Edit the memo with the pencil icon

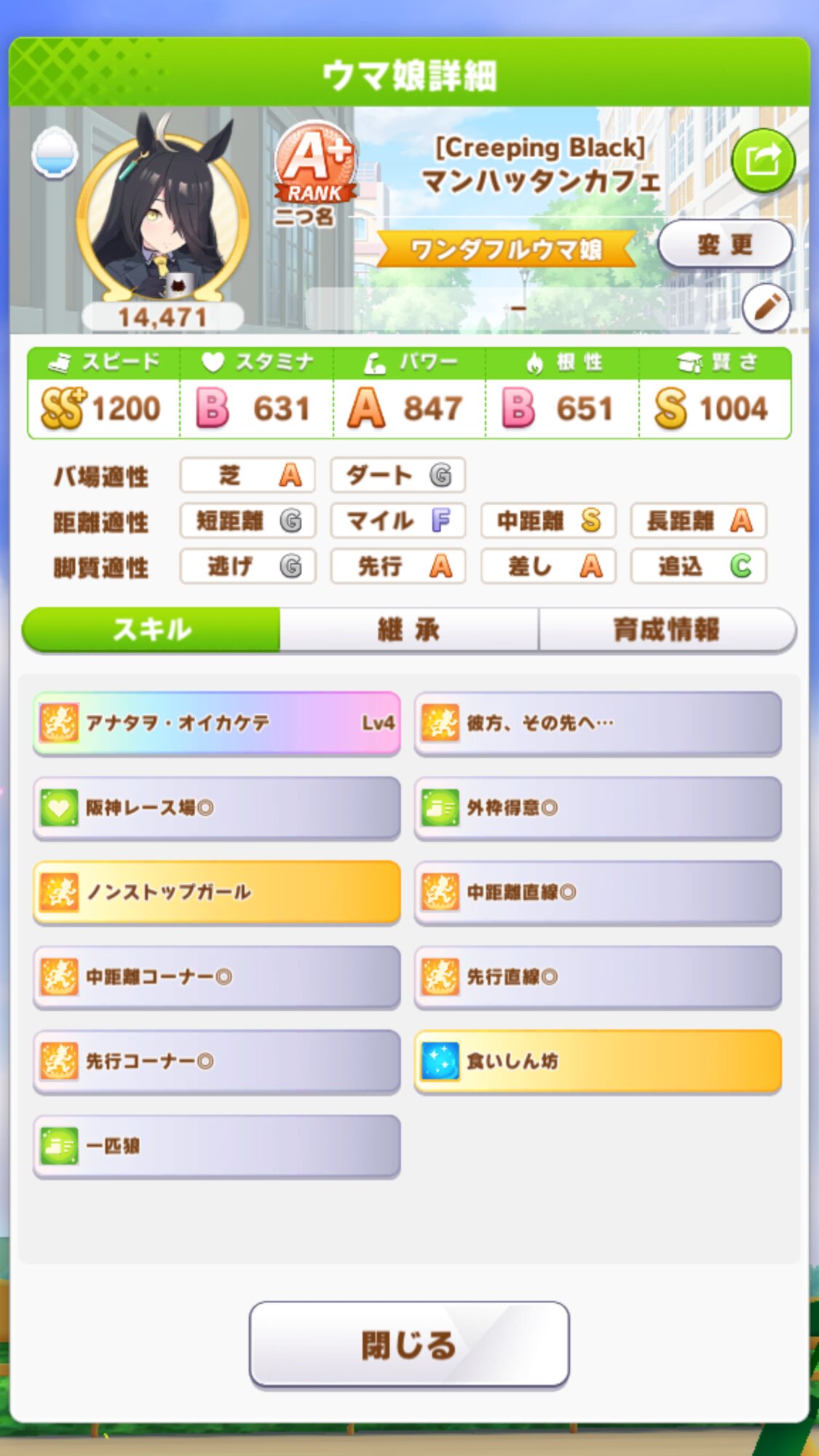(767, 308)
